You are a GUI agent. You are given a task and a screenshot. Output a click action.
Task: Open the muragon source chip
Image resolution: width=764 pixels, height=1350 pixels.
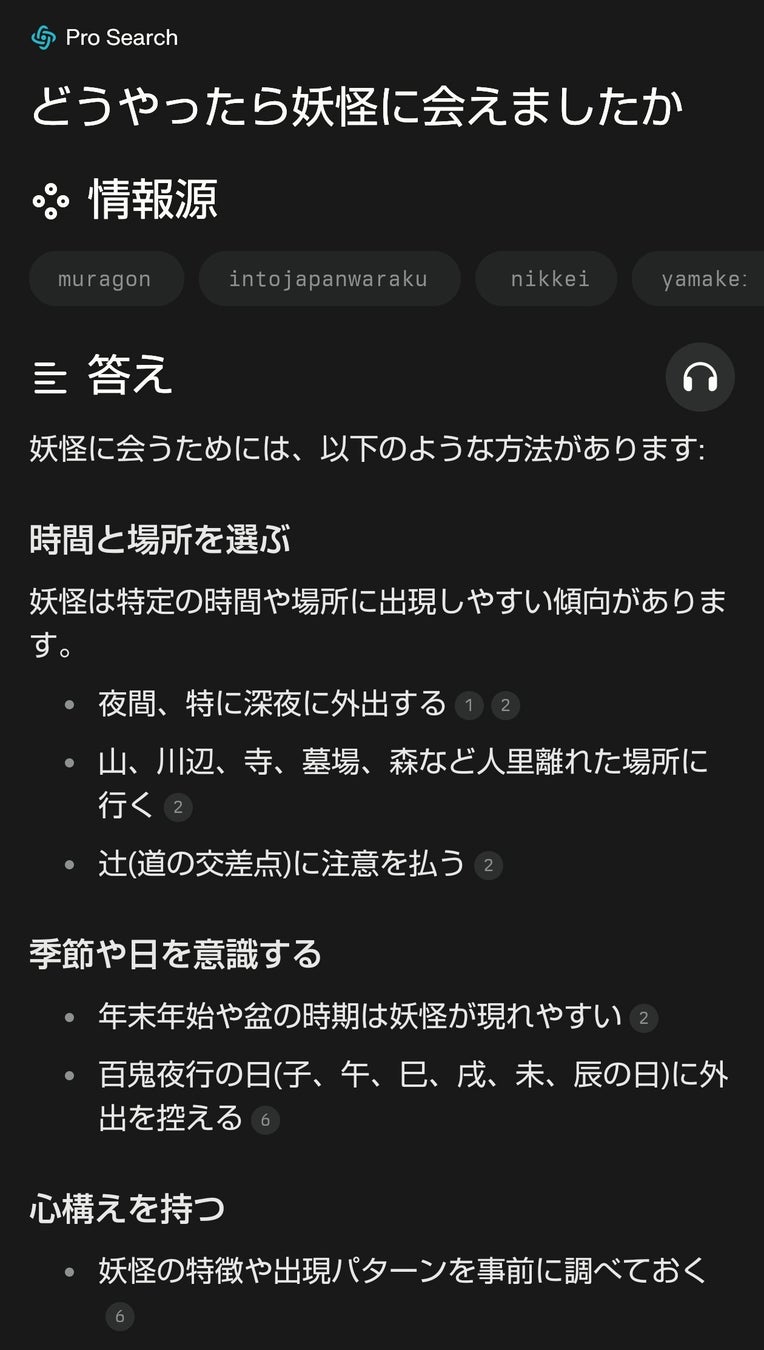pos(105,279)
